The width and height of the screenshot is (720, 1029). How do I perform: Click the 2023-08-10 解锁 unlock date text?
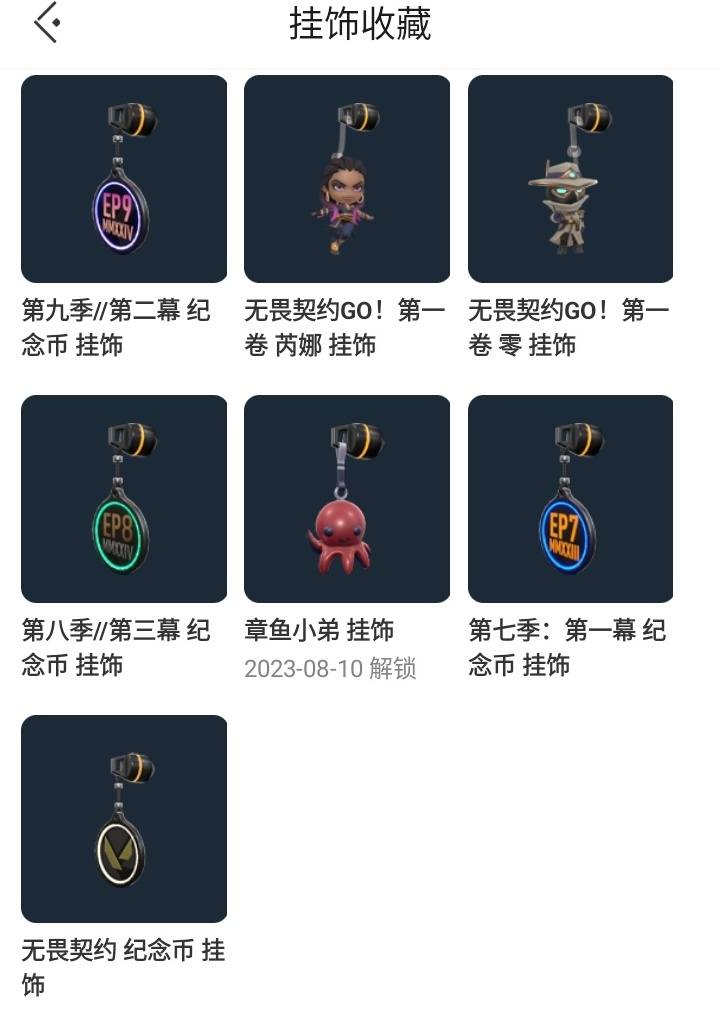pos(321,666)
